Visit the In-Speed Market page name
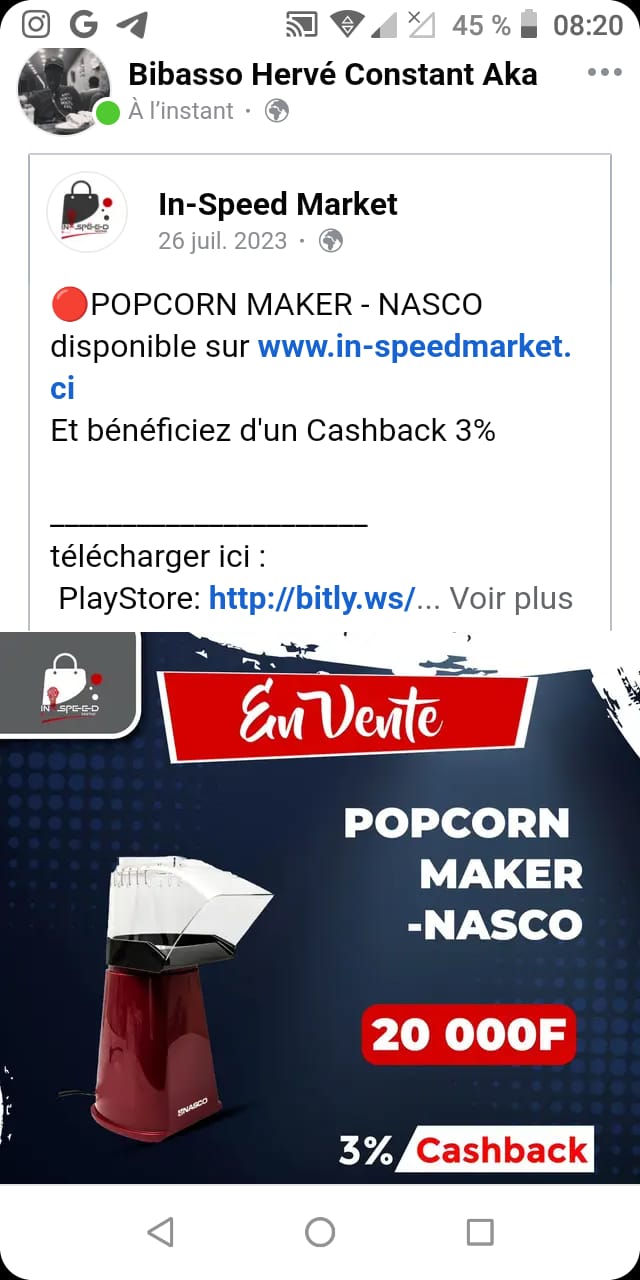The image size is (640, 1280). [x=278, y=204]
